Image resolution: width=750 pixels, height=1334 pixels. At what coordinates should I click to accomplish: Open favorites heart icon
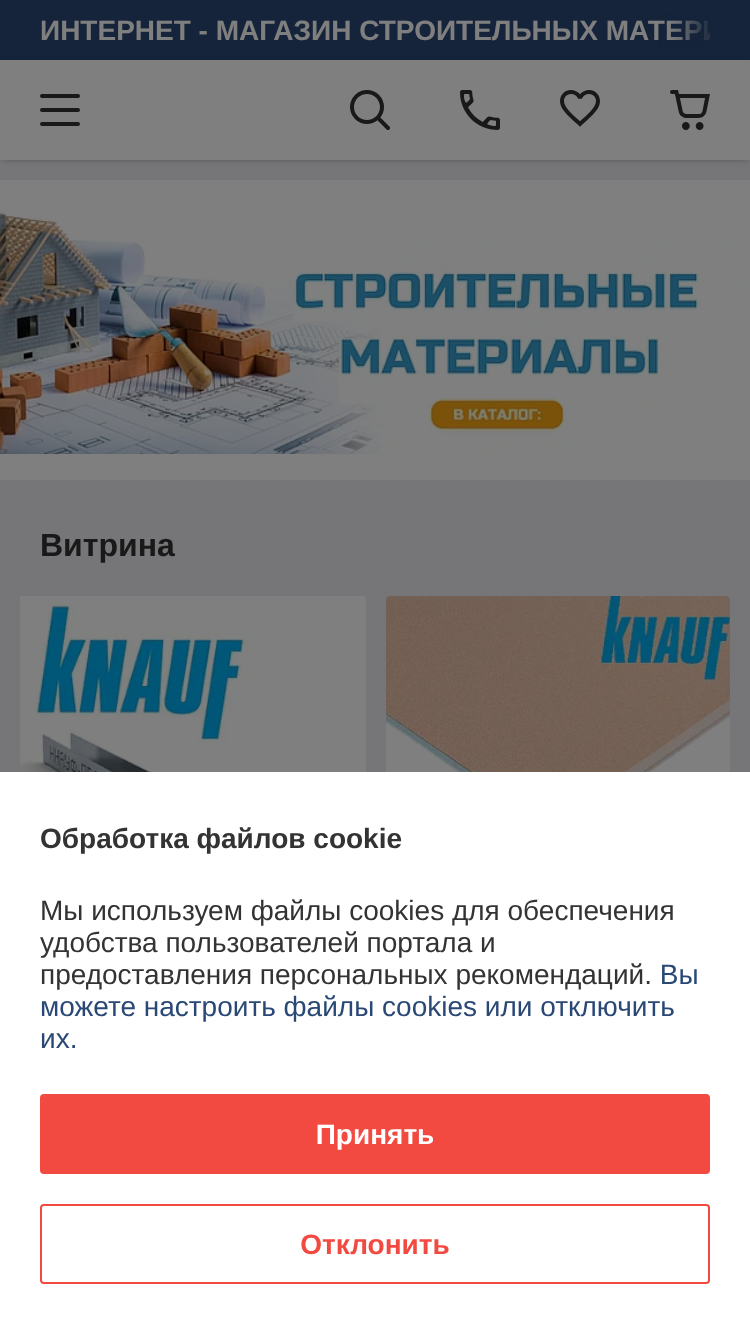[580, 109]
